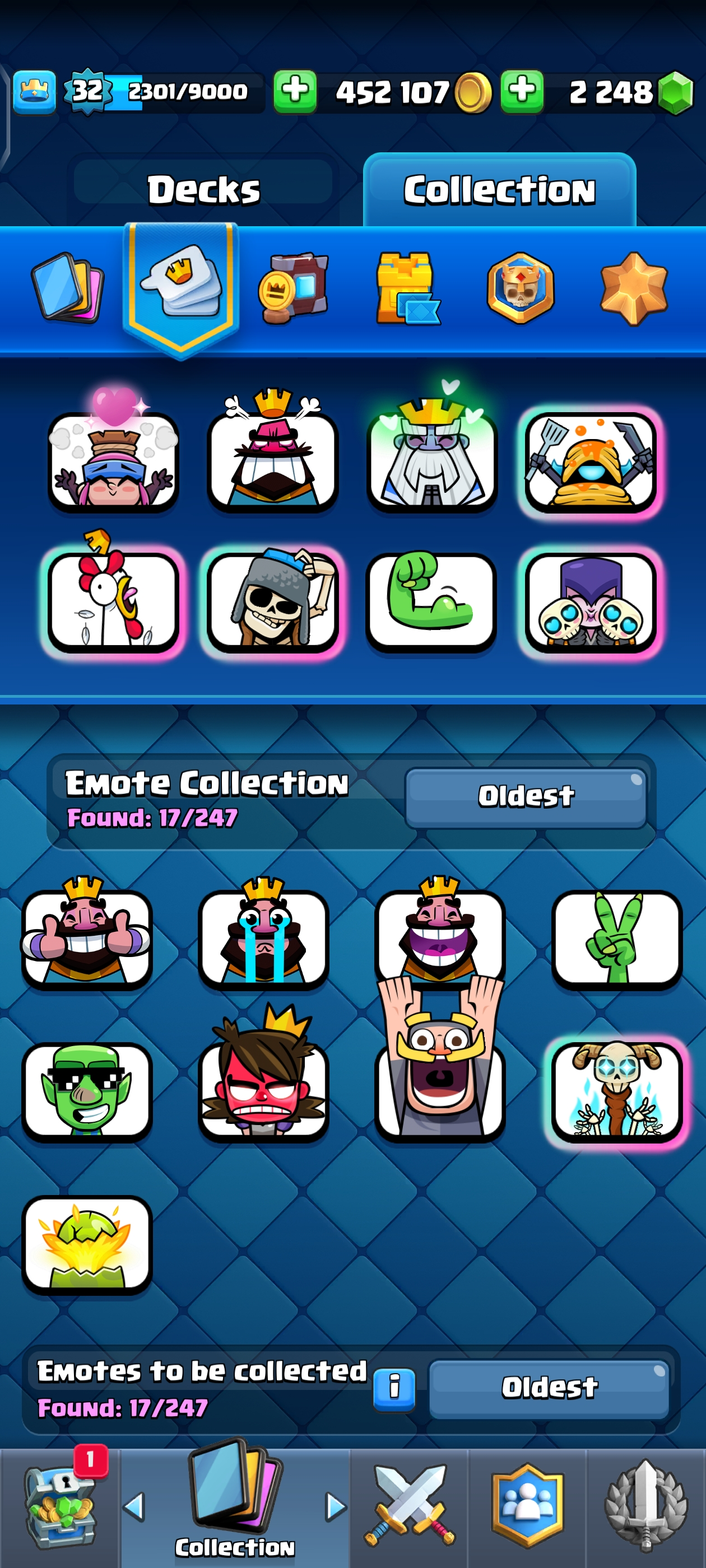Screen dimensions: 706x1568
Task: Change Emote Collection sort order from Oldest
Action: coord(525,796)
